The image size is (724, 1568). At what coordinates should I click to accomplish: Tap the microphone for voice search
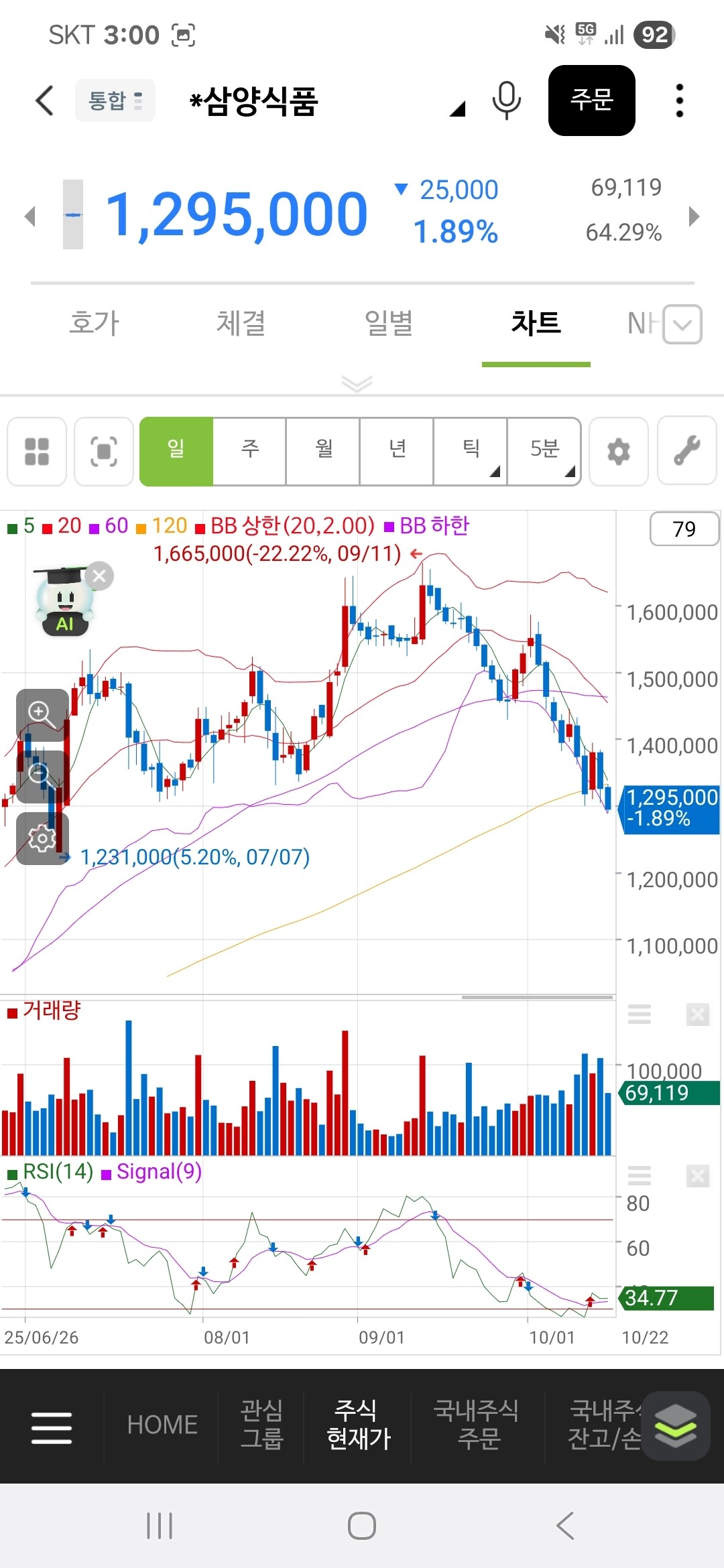506,101
